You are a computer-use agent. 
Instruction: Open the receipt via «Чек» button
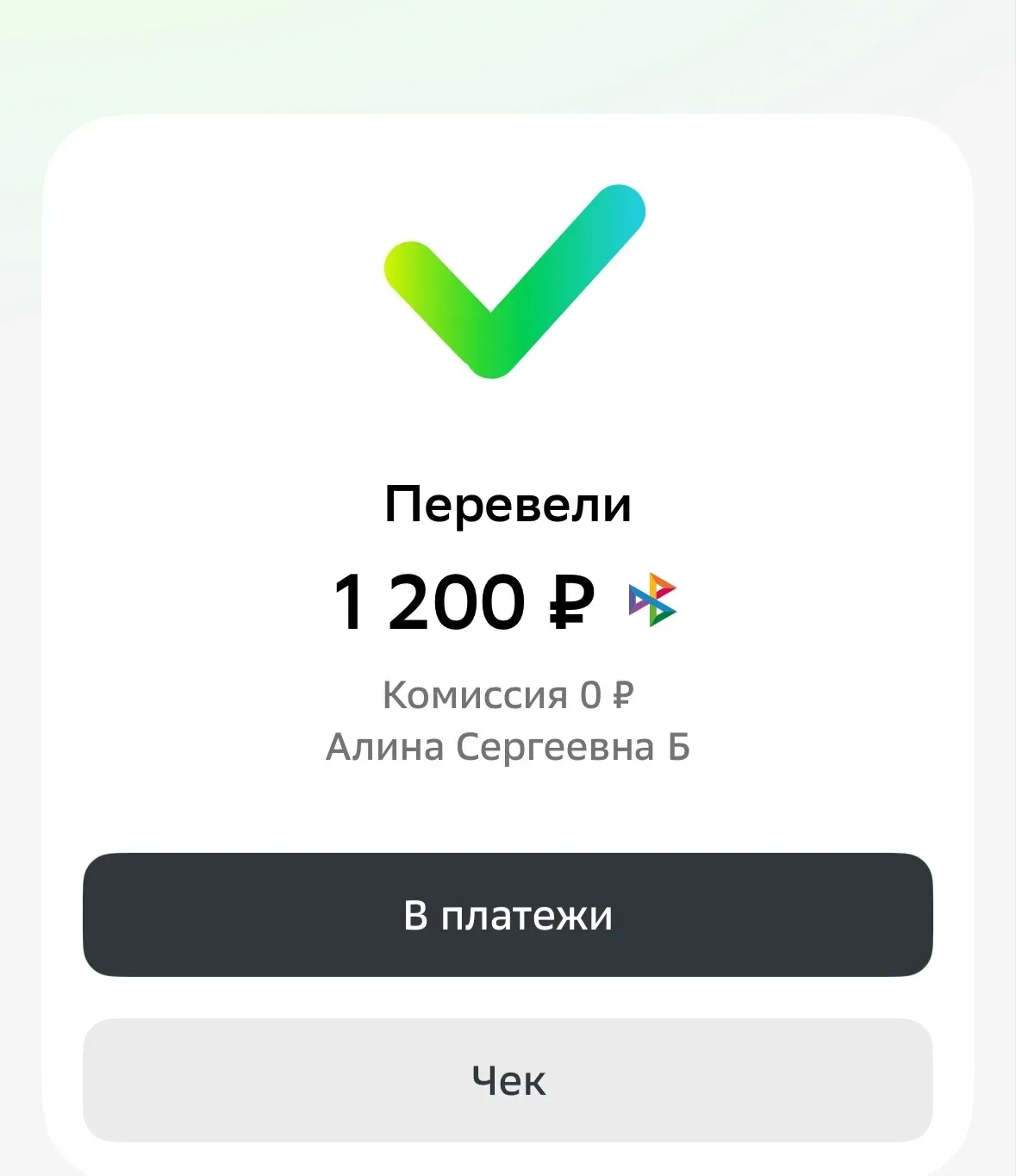(508, 1080)
